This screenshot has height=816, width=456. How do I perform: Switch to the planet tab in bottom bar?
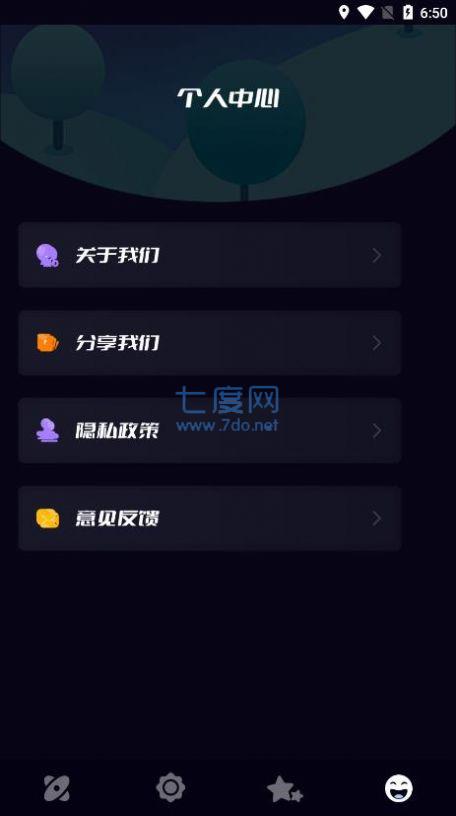[57, 788]
